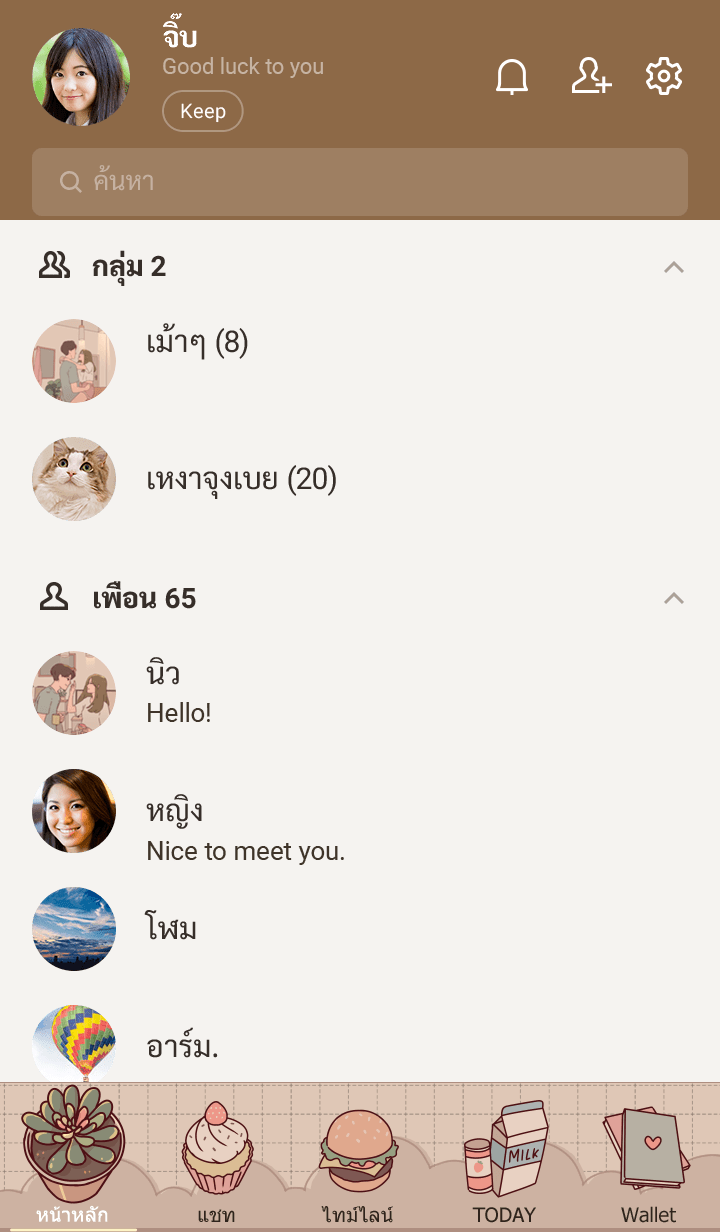Viewport: 720px width, 1232px height.
Task: Open friend โฟม's profile
Action: pos(172,929)
